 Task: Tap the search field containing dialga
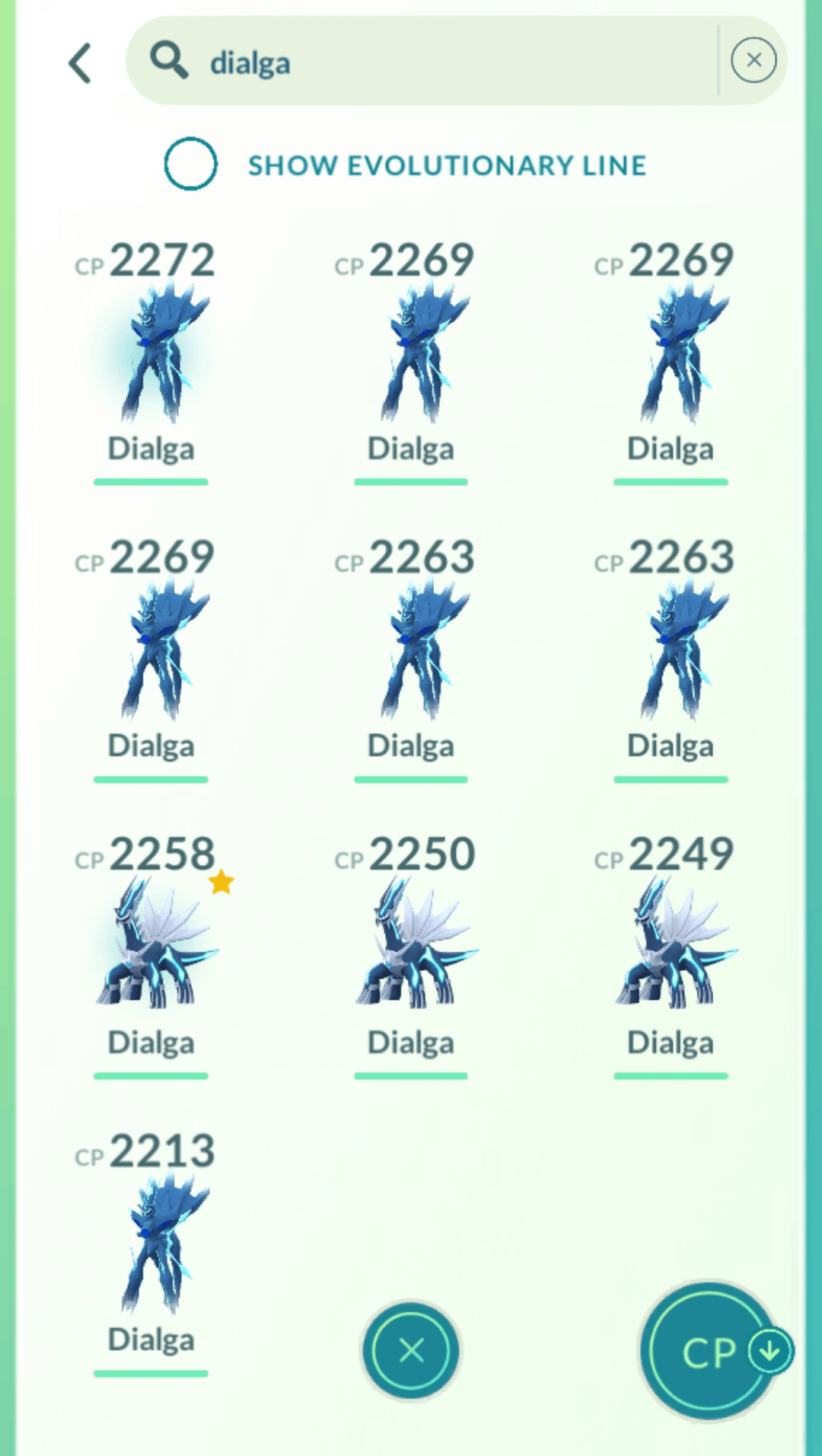coord(441,62)
